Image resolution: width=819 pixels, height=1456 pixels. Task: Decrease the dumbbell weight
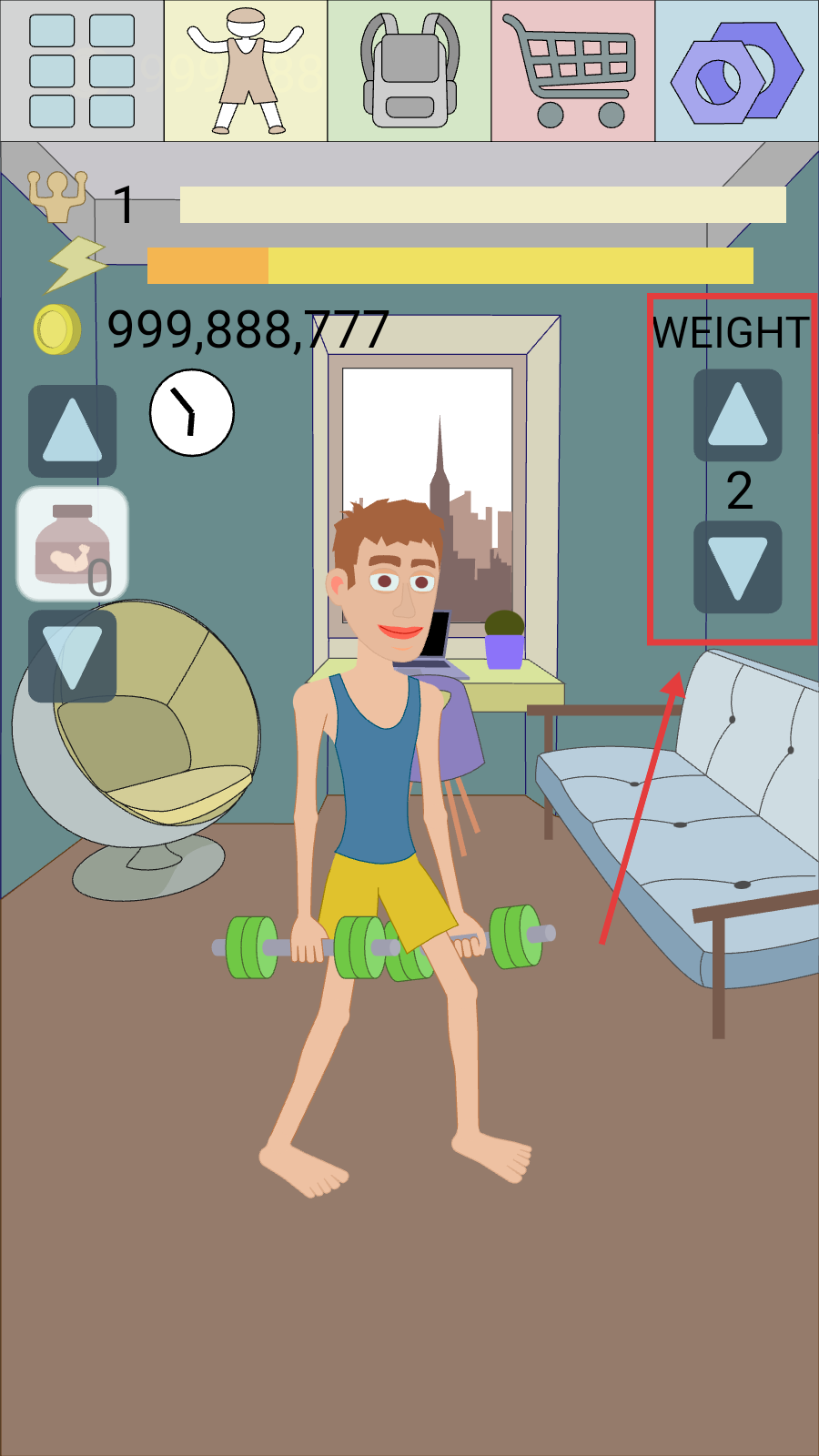point(737,566)
